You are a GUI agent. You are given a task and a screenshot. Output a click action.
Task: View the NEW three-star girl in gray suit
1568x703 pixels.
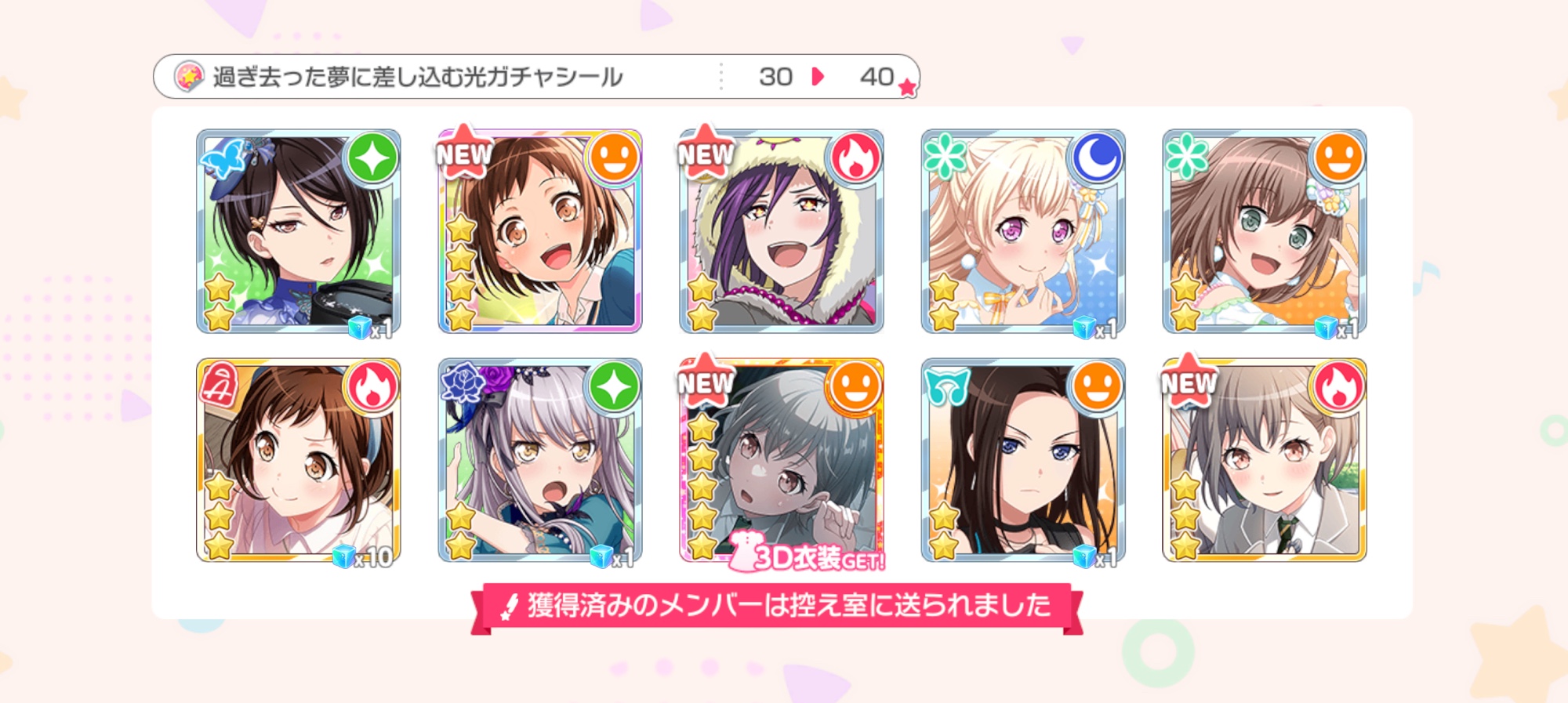pos(1264,461)
